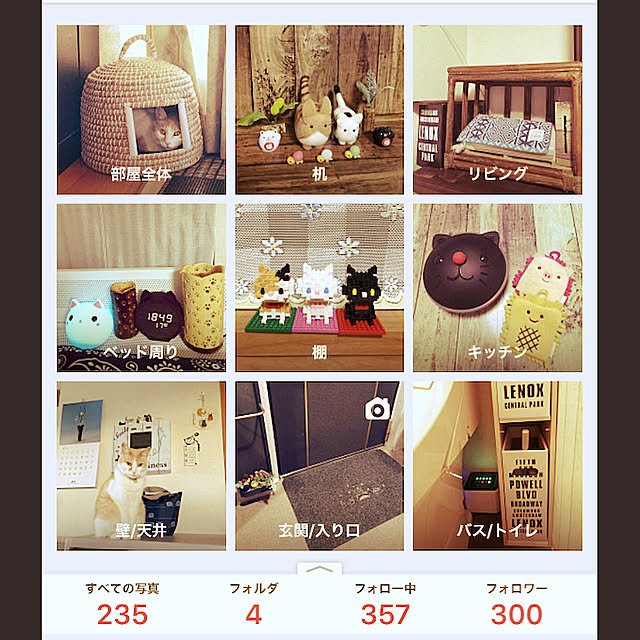The width and height of the screenshot is (640, 640).
Task: Tap the camera icon on 玄関/入り口
Action: [x=377, y=408]
